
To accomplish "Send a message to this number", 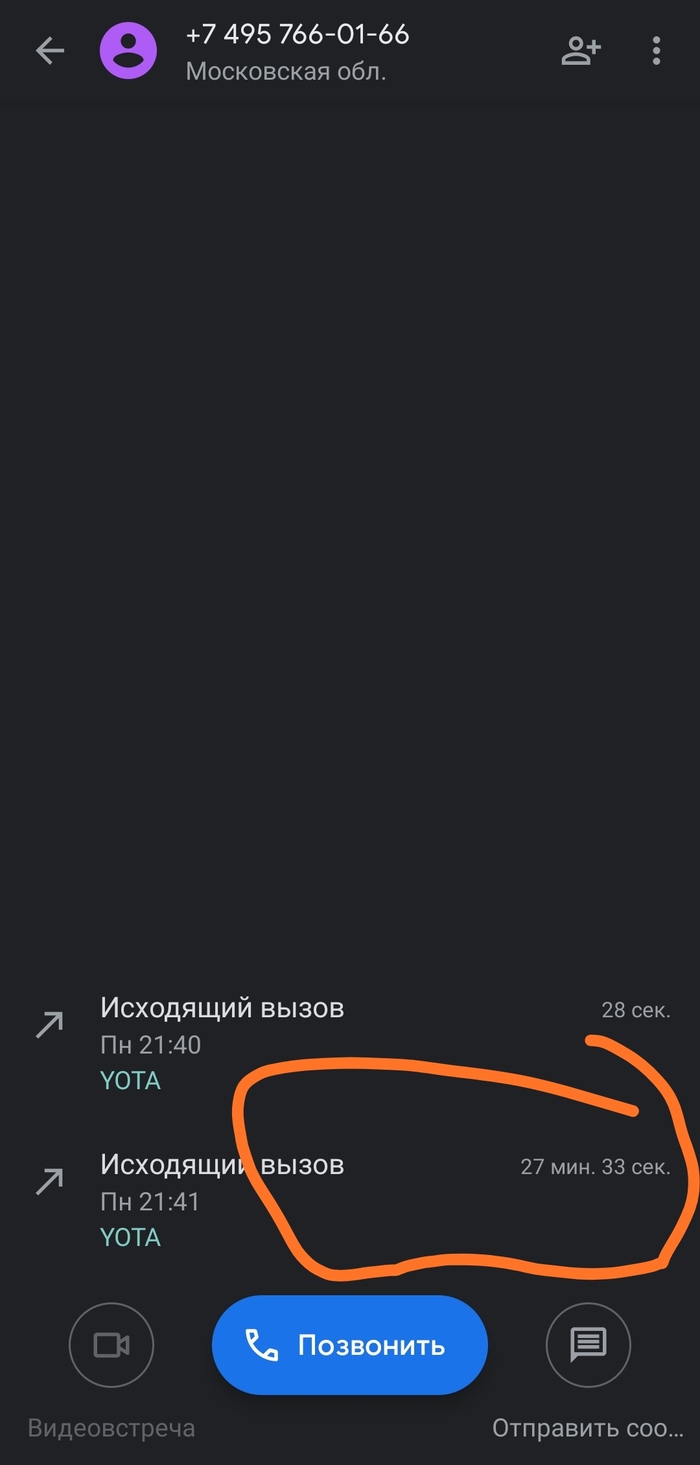I will click(588, 1345).
